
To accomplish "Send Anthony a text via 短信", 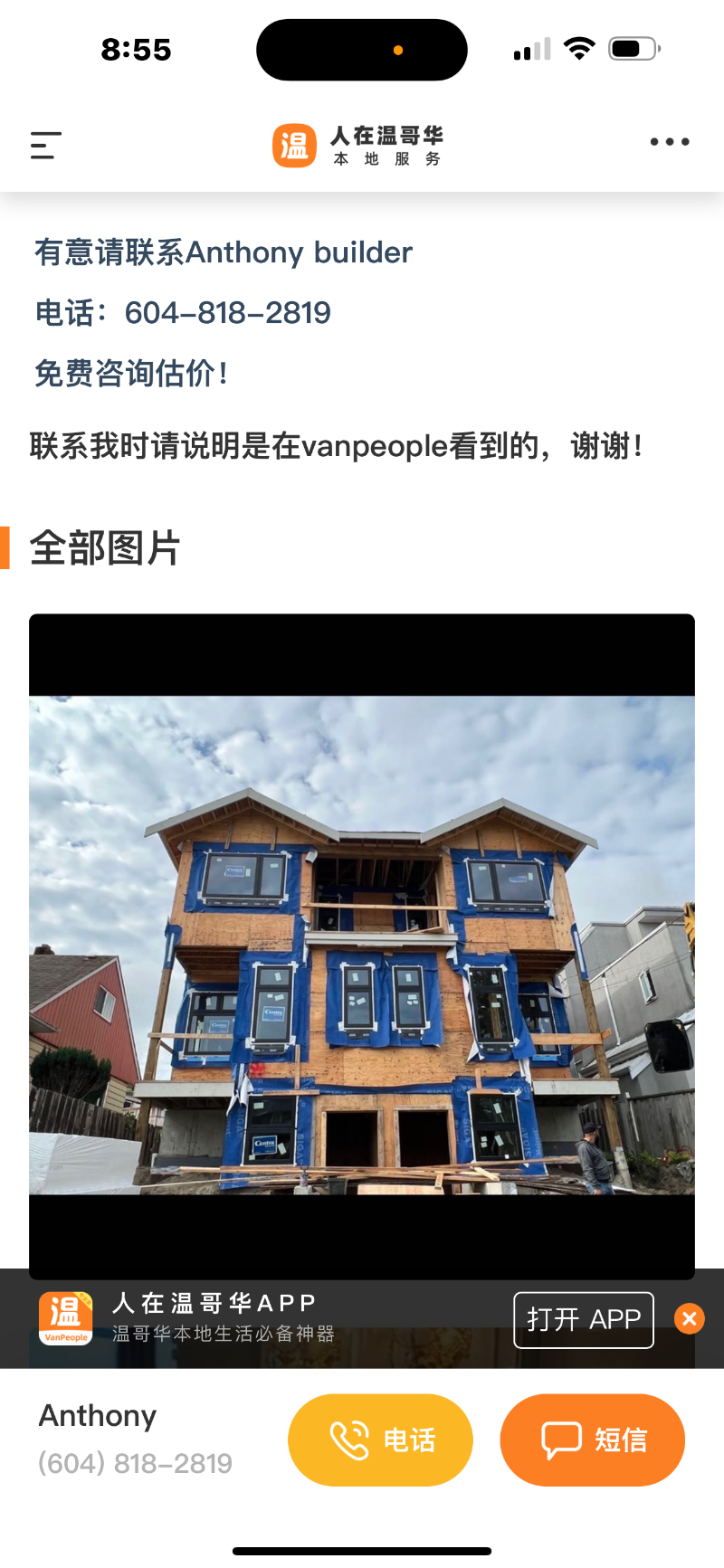I will tap(592, 1439).
